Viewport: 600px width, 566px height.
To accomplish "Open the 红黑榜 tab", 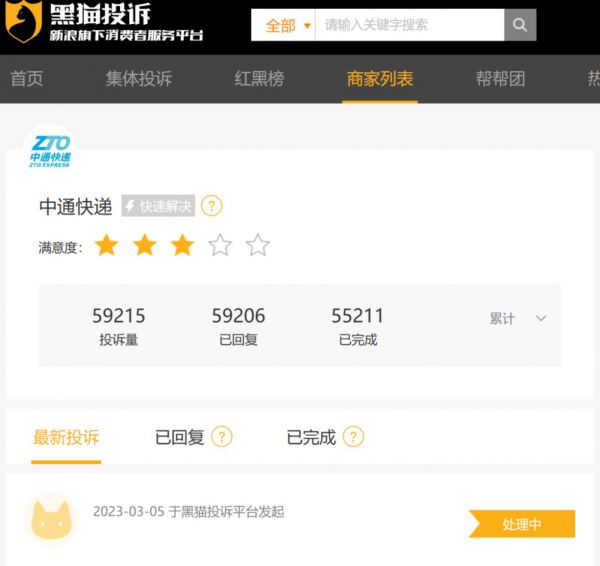I will [259, 79].
